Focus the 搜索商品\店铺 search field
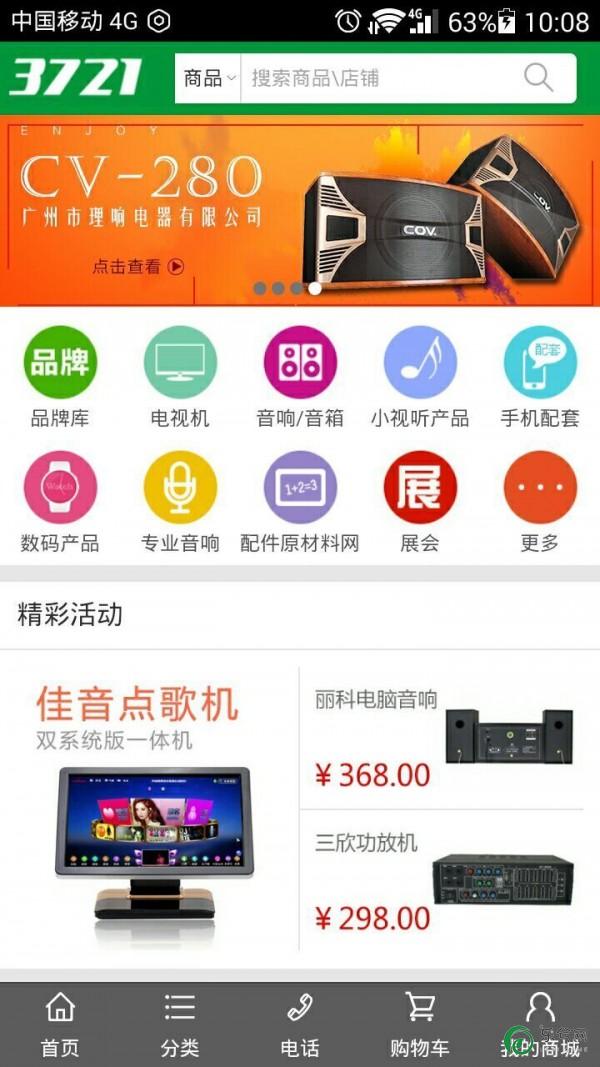The height and width of the screenshot is (1067, 600). [x=380, y=78]
